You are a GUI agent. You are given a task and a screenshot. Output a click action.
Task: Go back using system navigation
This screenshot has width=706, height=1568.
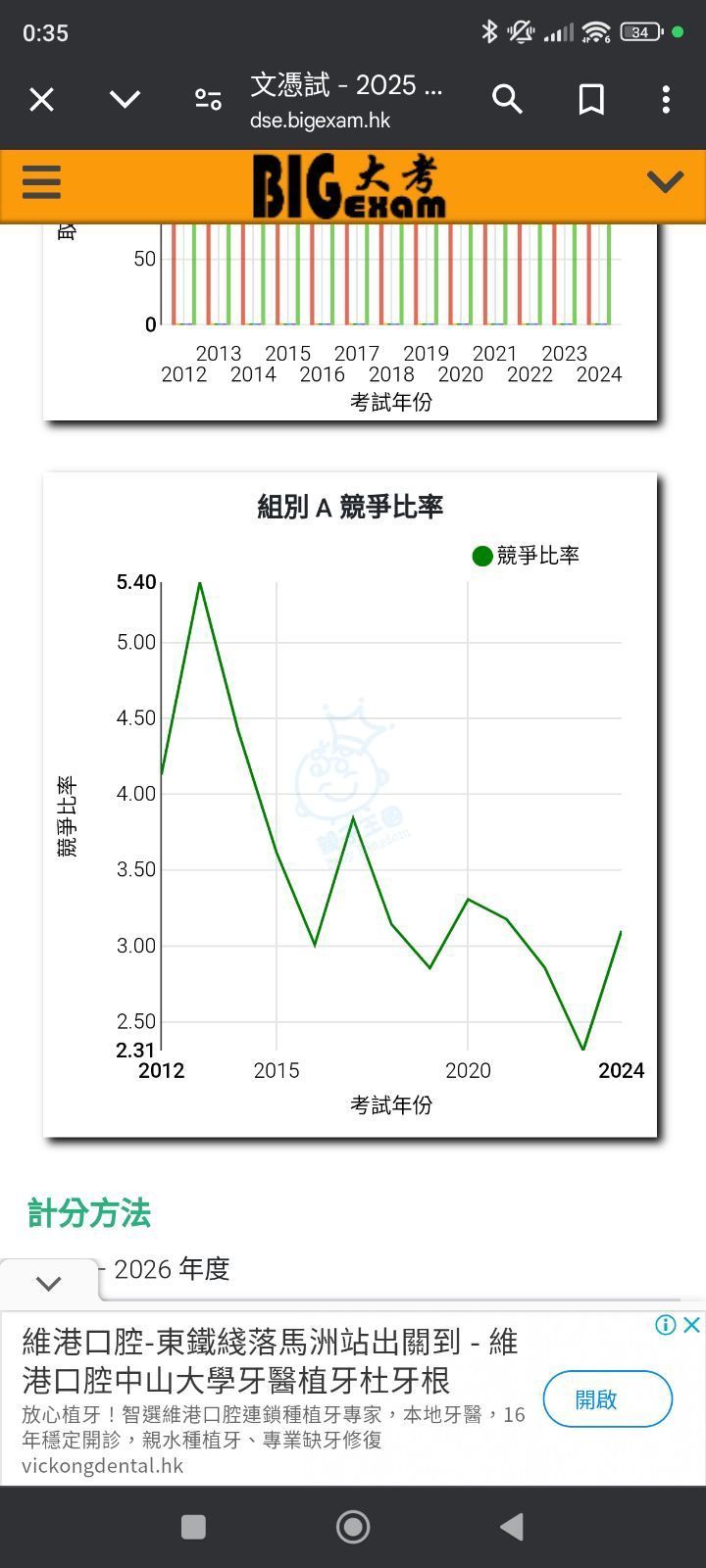click(511, 1527)
